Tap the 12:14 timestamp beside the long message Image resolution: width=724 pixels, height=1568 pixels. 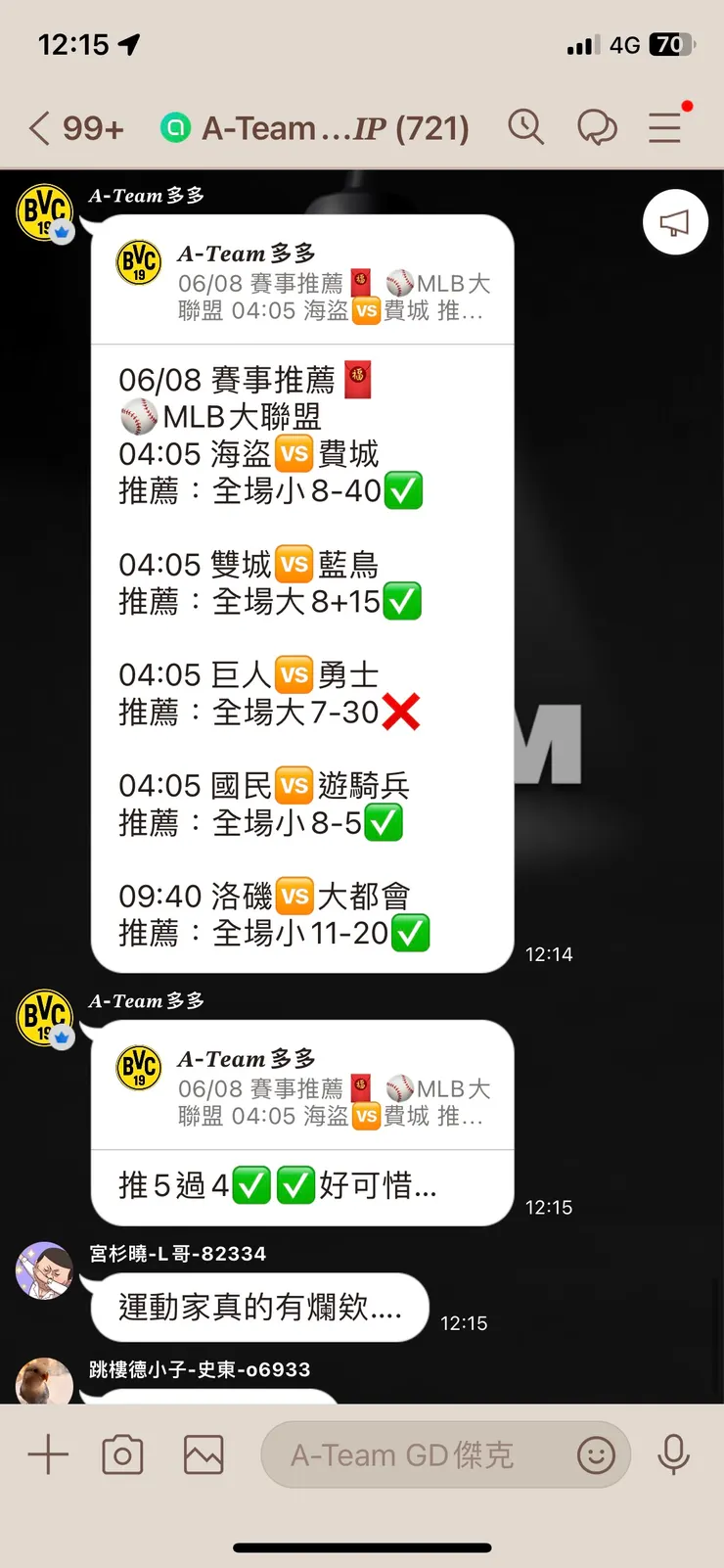click(x=549, y=954)
